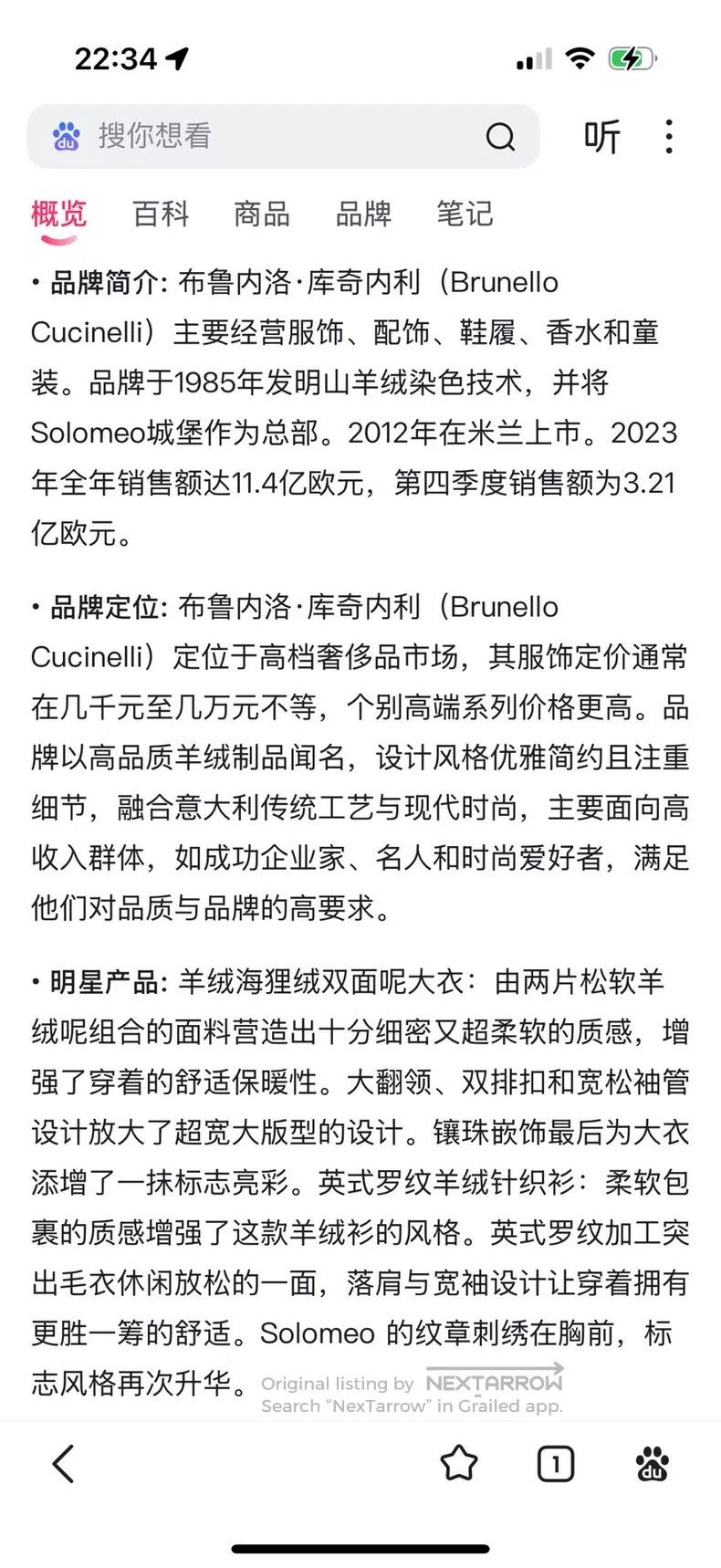Open the three-dot overflow menu
The width and height of the screenshot is (721, 1568).
[x=670, y=137]
